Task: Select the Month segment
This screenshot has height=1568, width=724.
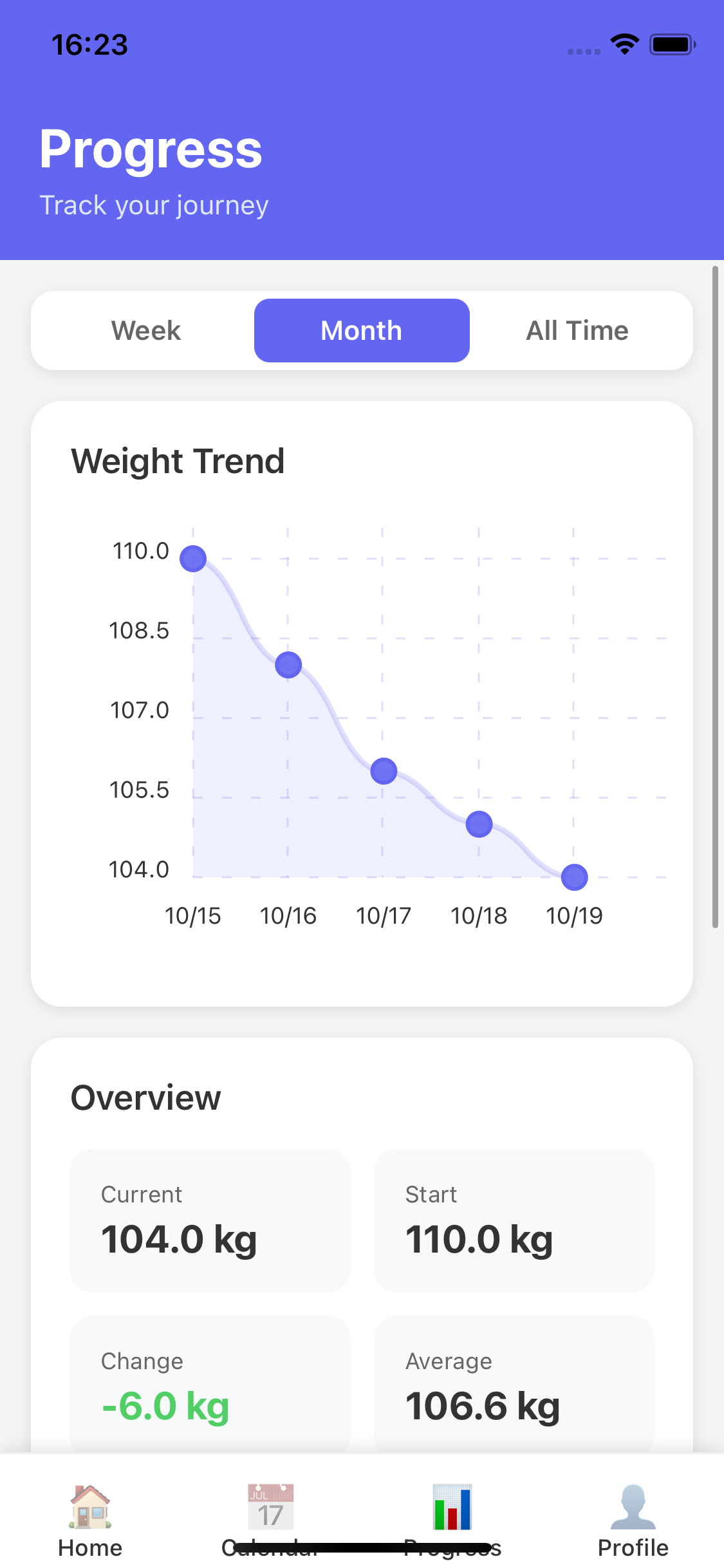Action: (362, 331)
